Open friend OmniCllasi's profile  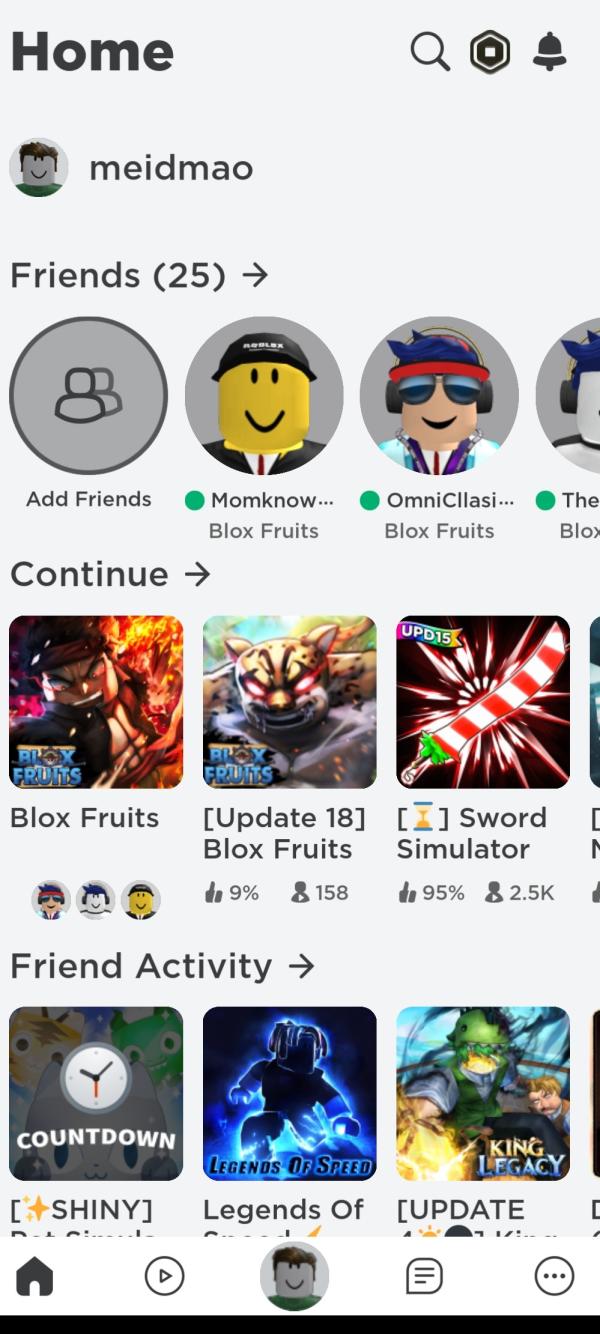coord(439,396)
